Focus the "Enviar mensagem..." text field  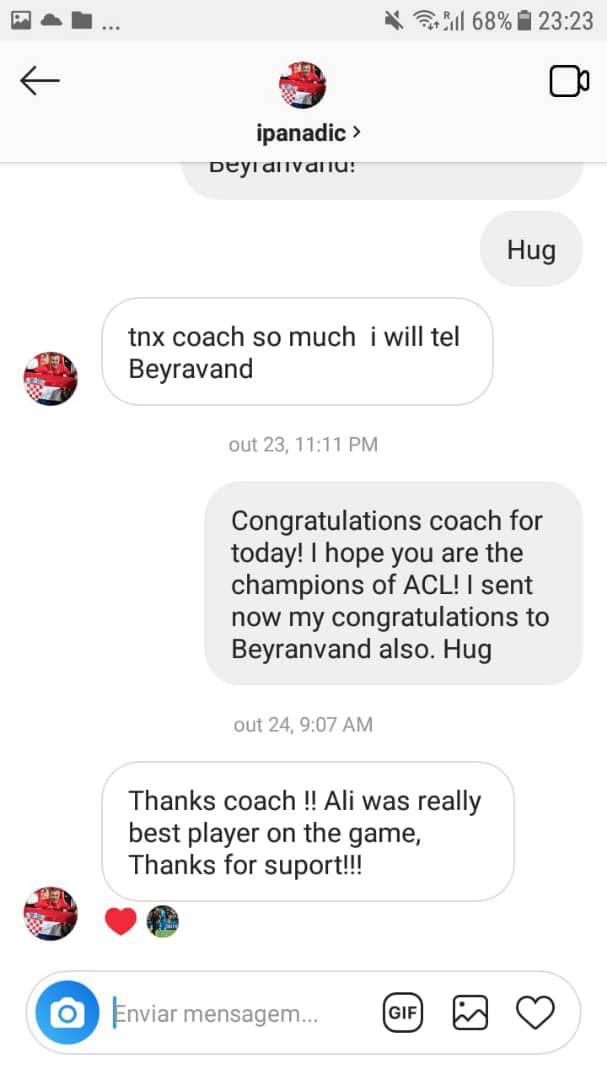click(240, 1014)
